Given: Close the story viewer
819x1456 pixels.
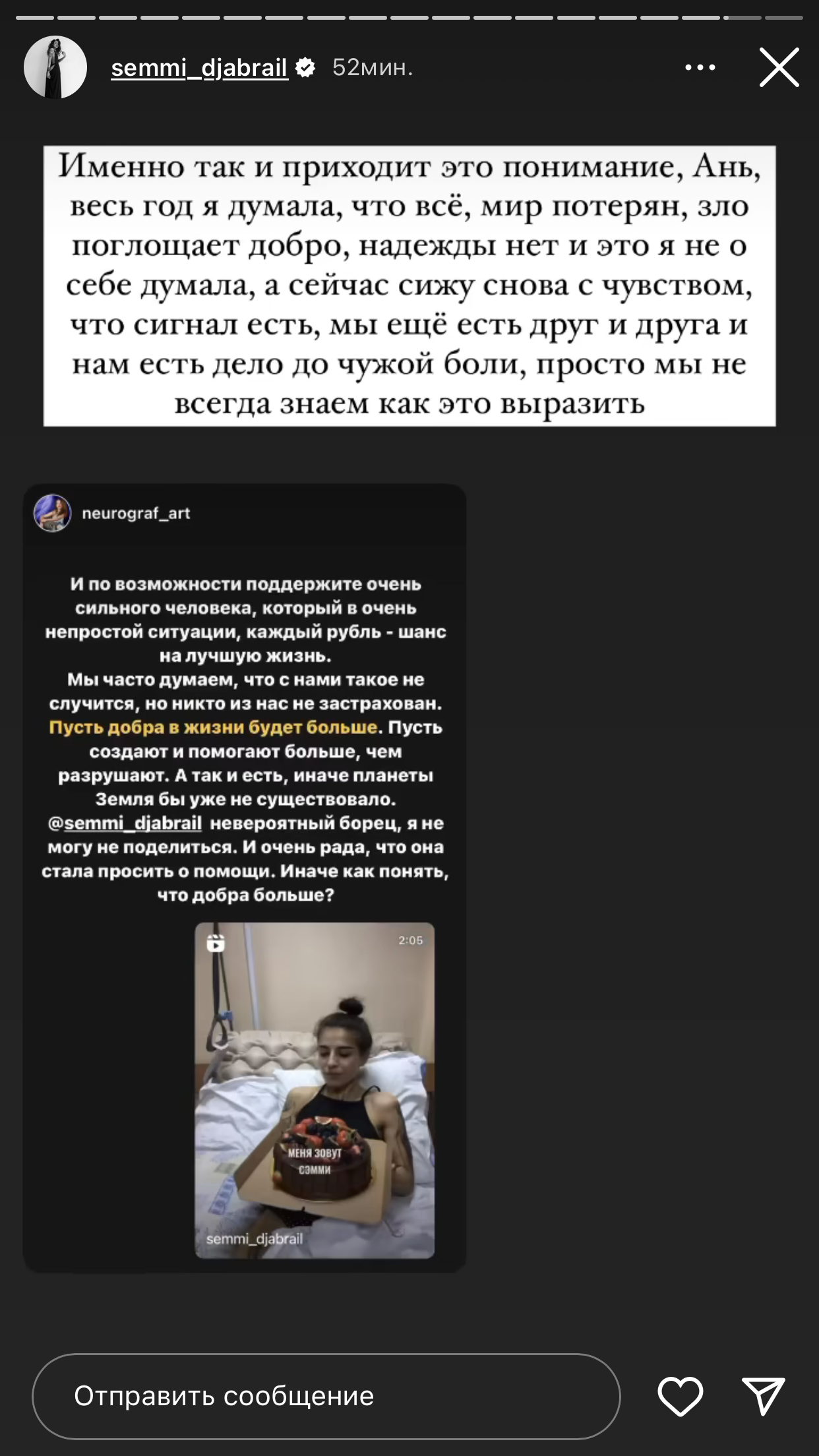Looking at the screenshot, I should (x=779, y=67).
